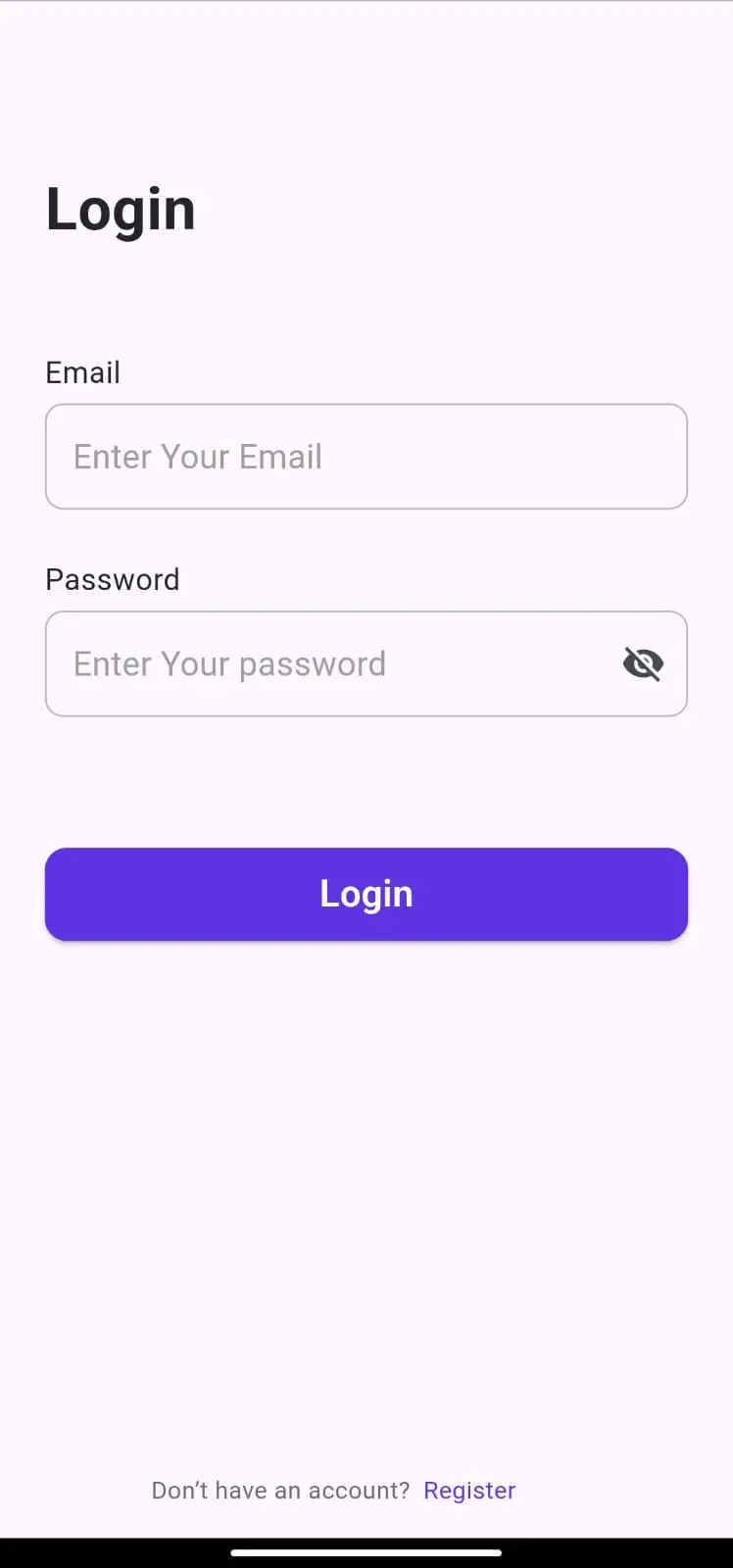Viewport: 733px width, 1568px height.
Task: Click Register to create an account
Action: (469, 1490)
